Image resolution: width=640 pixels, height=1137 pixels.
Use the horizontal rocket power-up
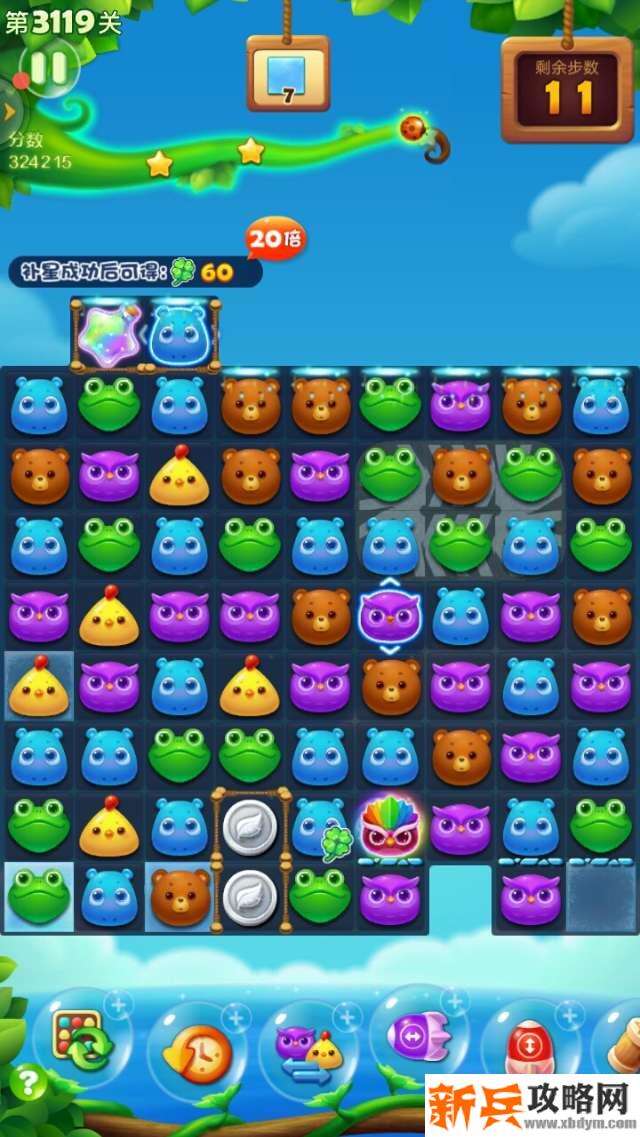419,1036
